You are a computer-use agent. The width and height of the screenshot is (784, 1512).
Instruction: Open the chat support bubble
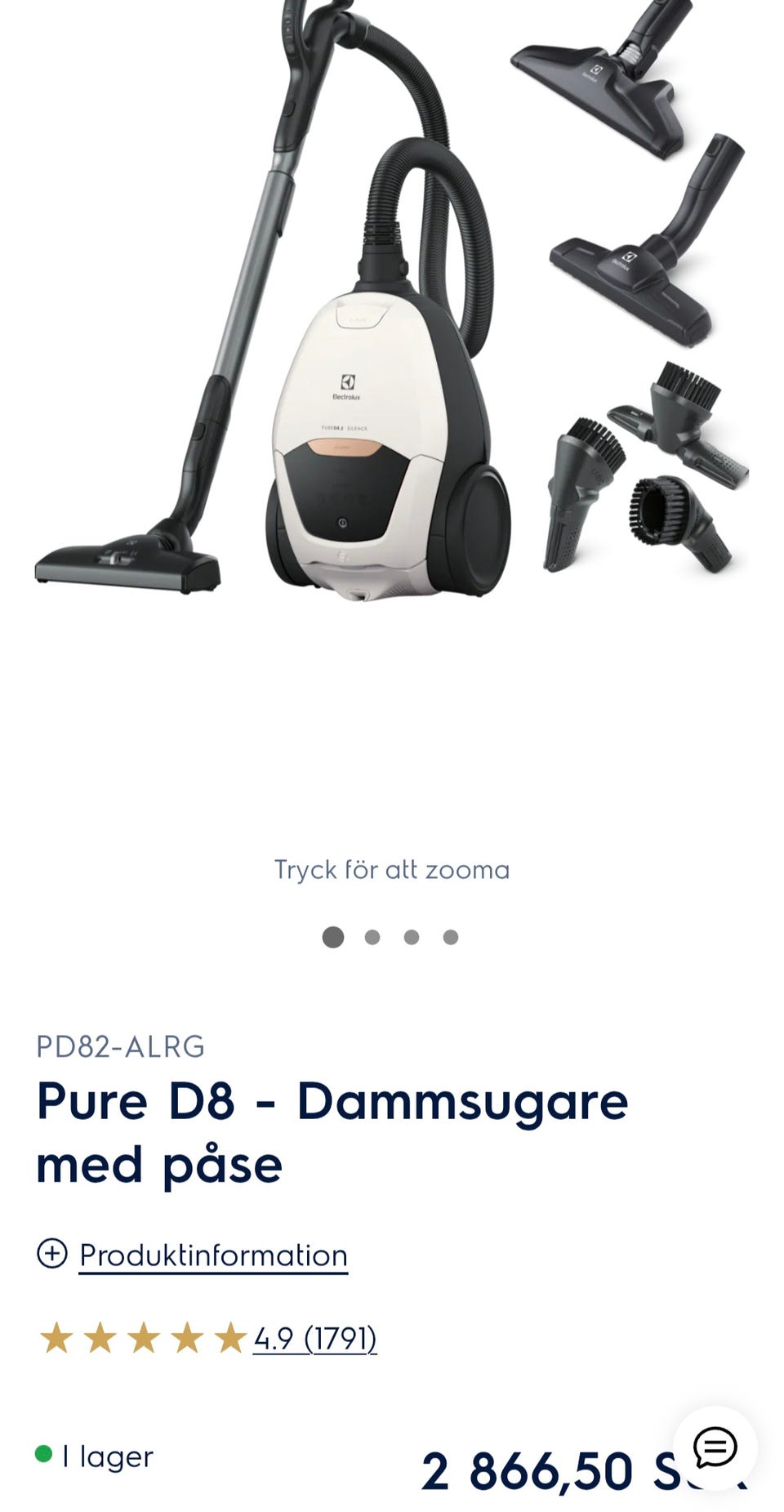[715, 1447]
